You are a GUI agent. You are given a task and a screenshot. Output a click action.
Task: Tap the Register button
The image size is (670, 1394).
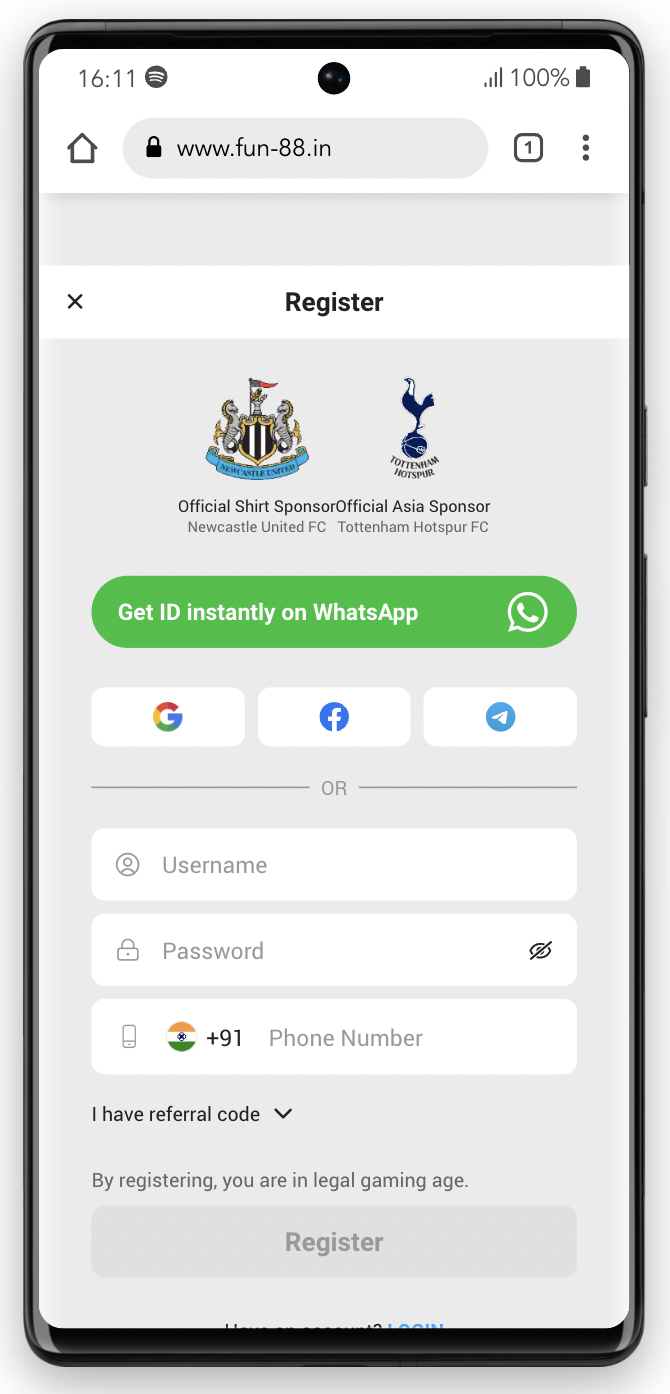click(334, 1242)
